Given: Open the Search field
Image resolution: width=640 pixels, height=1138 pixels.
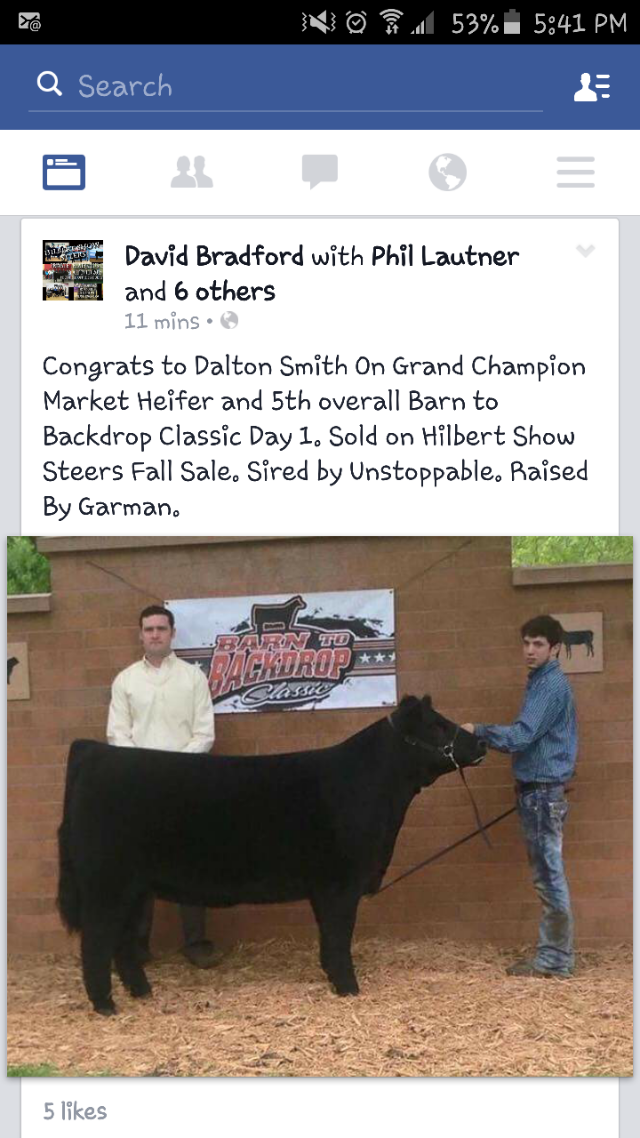Looking at the screenshot, I should click(x=285, y=86).
